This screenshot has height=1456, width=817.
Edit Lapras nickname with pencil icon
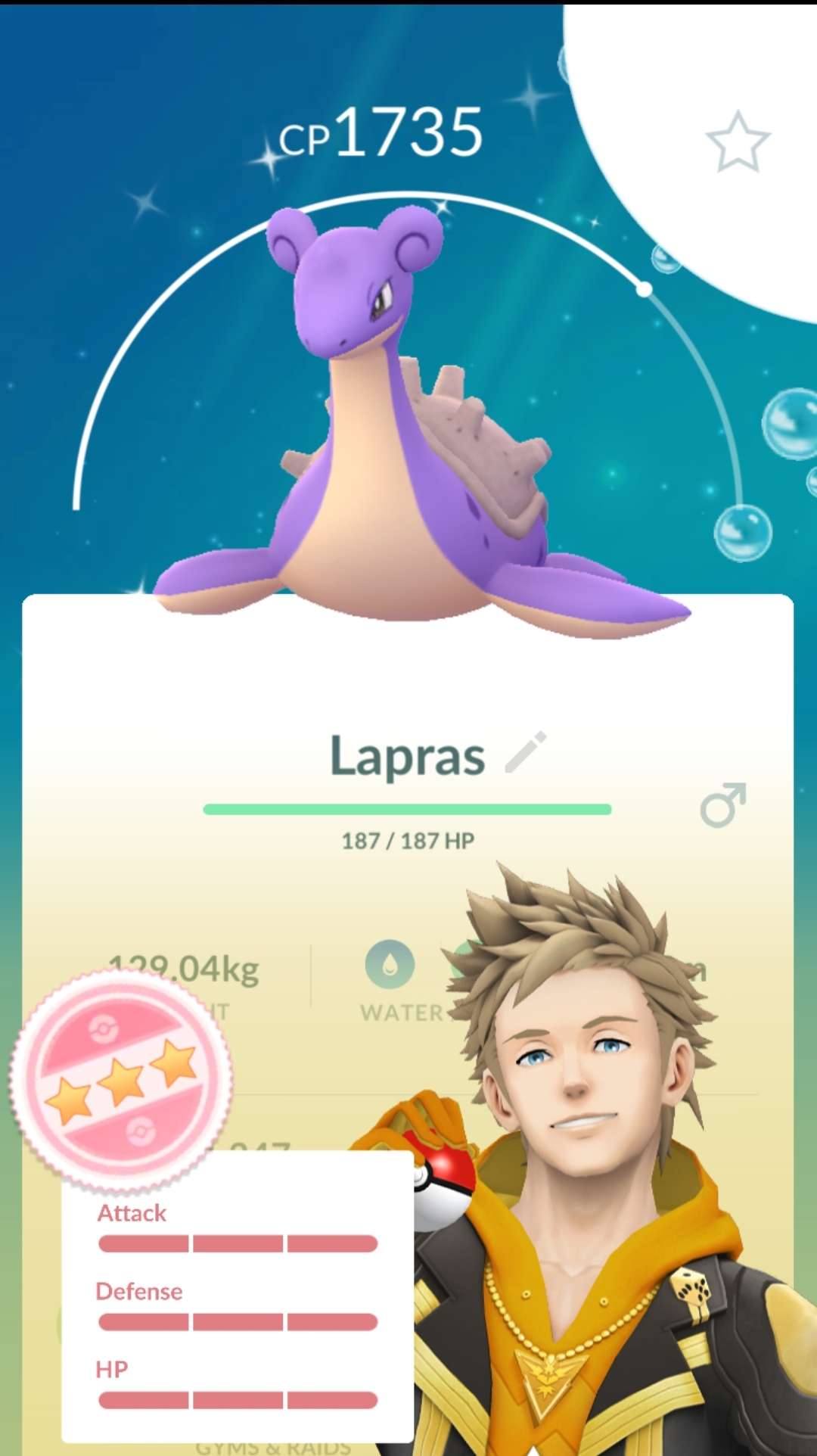tap(526, 752)
